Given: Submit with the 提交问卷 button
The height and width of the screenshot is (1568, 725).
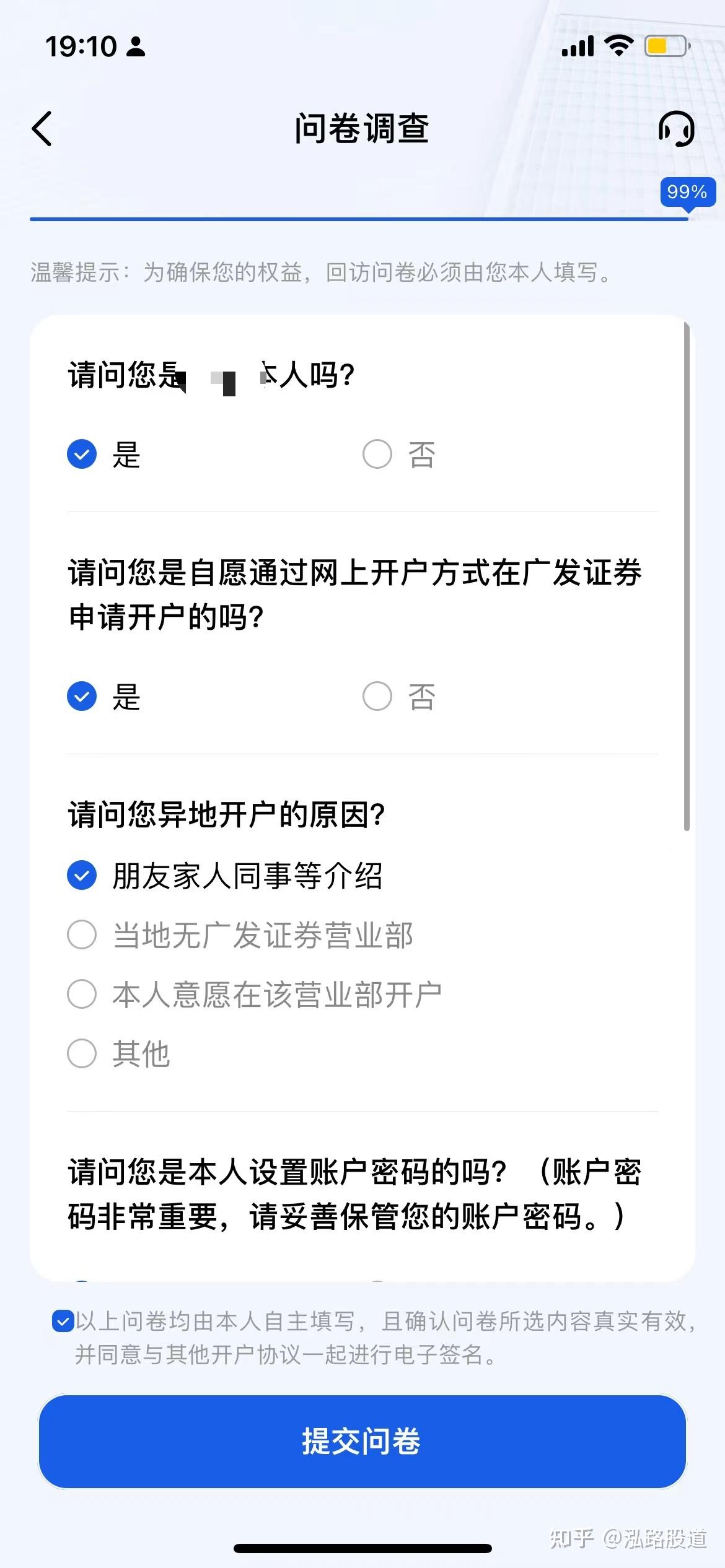Looking at the screenshot, I should [362, 1441].
